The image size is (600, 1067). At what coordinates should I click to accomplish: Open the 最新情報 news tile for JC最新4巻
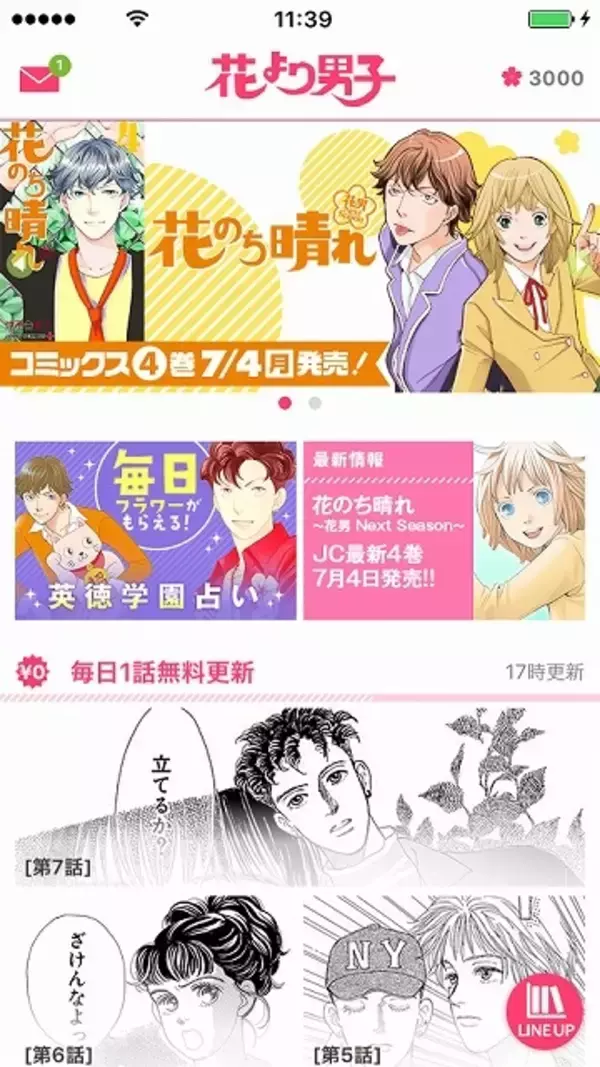[444, 531]
